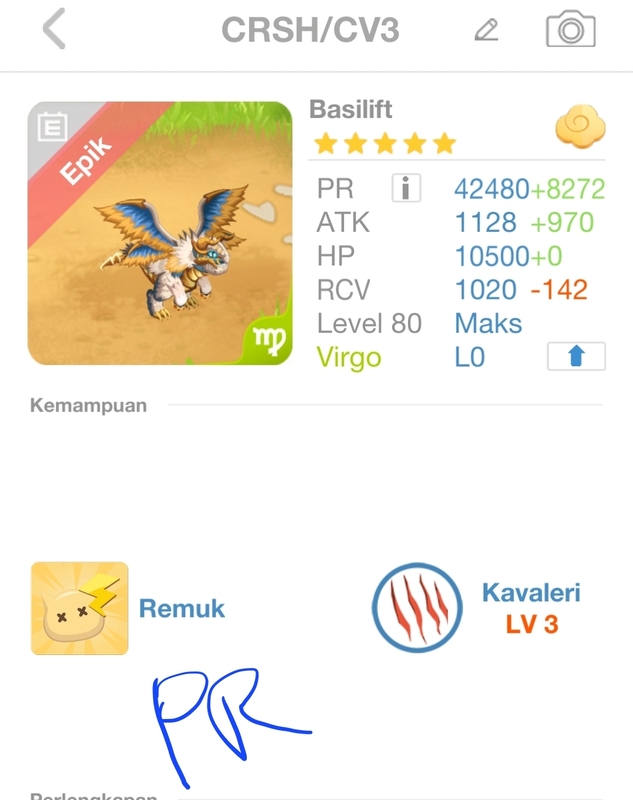This screenshot has height=800, width=633.
Task: Tap the blue upgrade arrow next to L0
Action: (576, 356)
